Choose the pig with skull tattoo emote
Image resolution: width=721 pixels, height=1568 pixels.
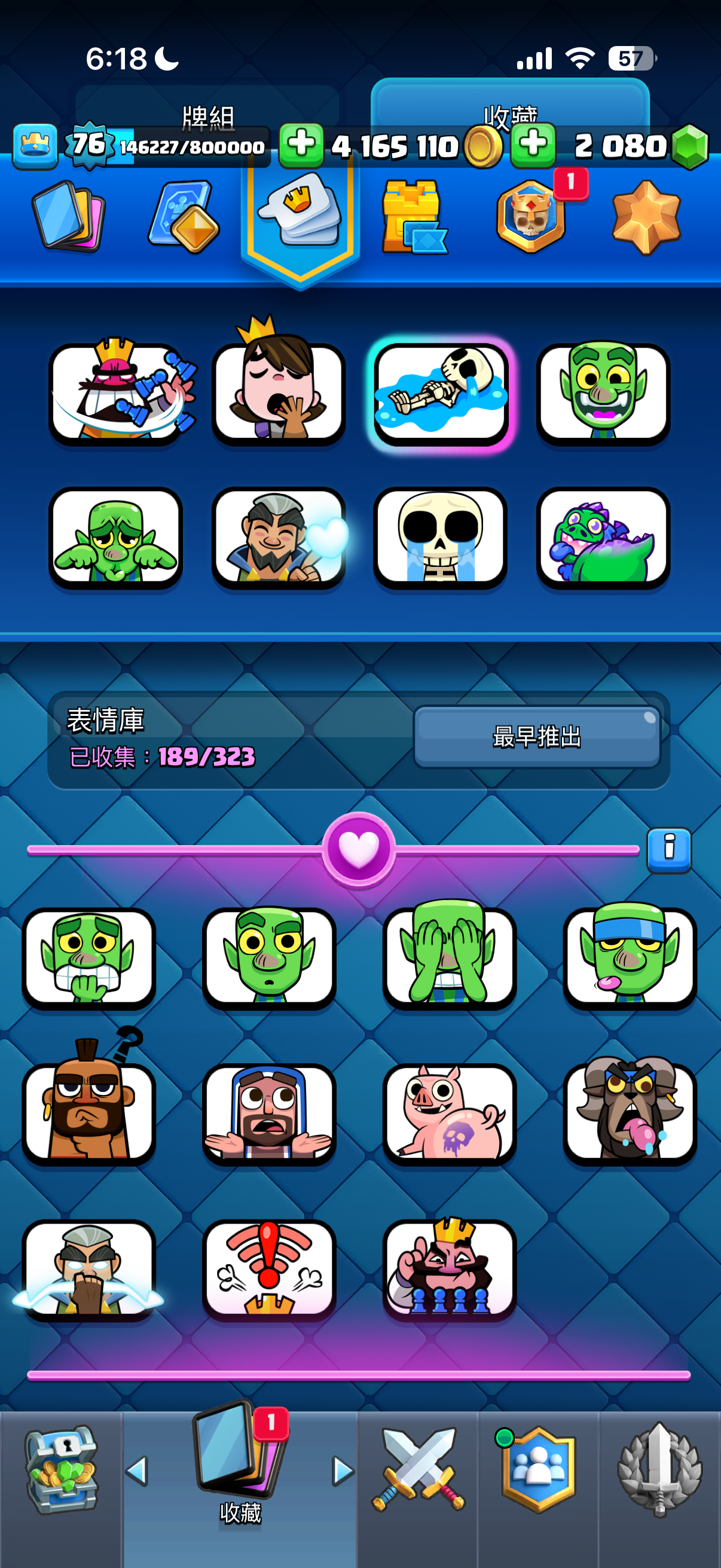tap(449, 1114)
